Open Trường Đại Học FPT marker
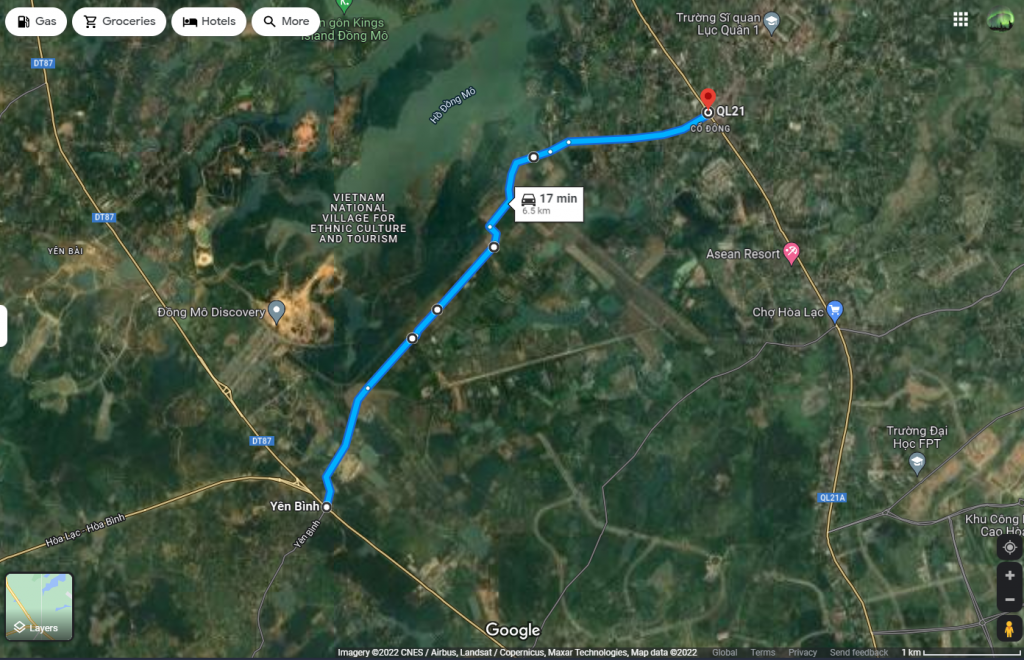The image size is (1024, 660). click(917, 463)
